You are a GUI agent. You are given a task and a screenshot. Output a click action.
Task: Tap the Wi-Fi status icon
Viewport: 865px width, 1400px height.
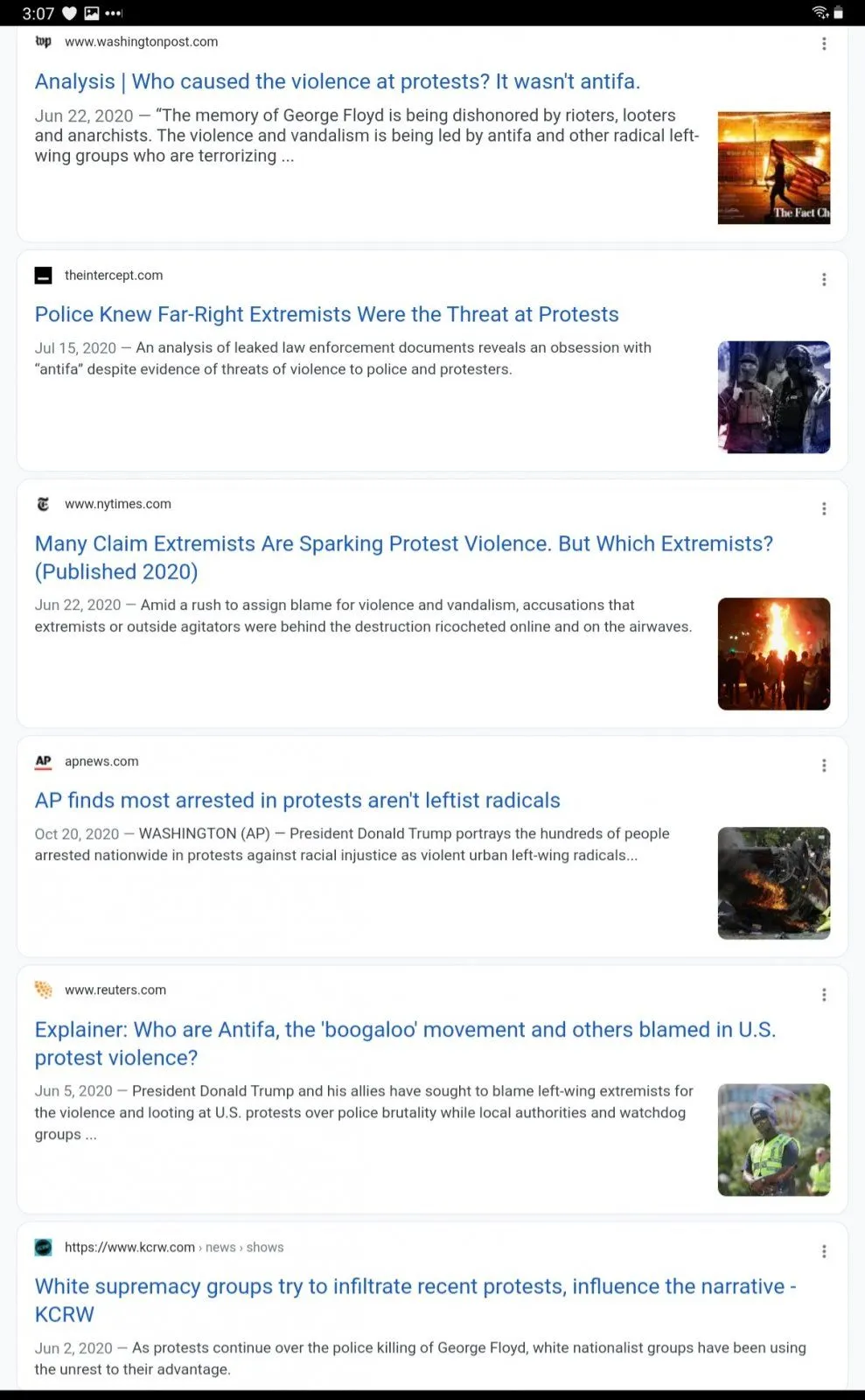click(820, 13)
